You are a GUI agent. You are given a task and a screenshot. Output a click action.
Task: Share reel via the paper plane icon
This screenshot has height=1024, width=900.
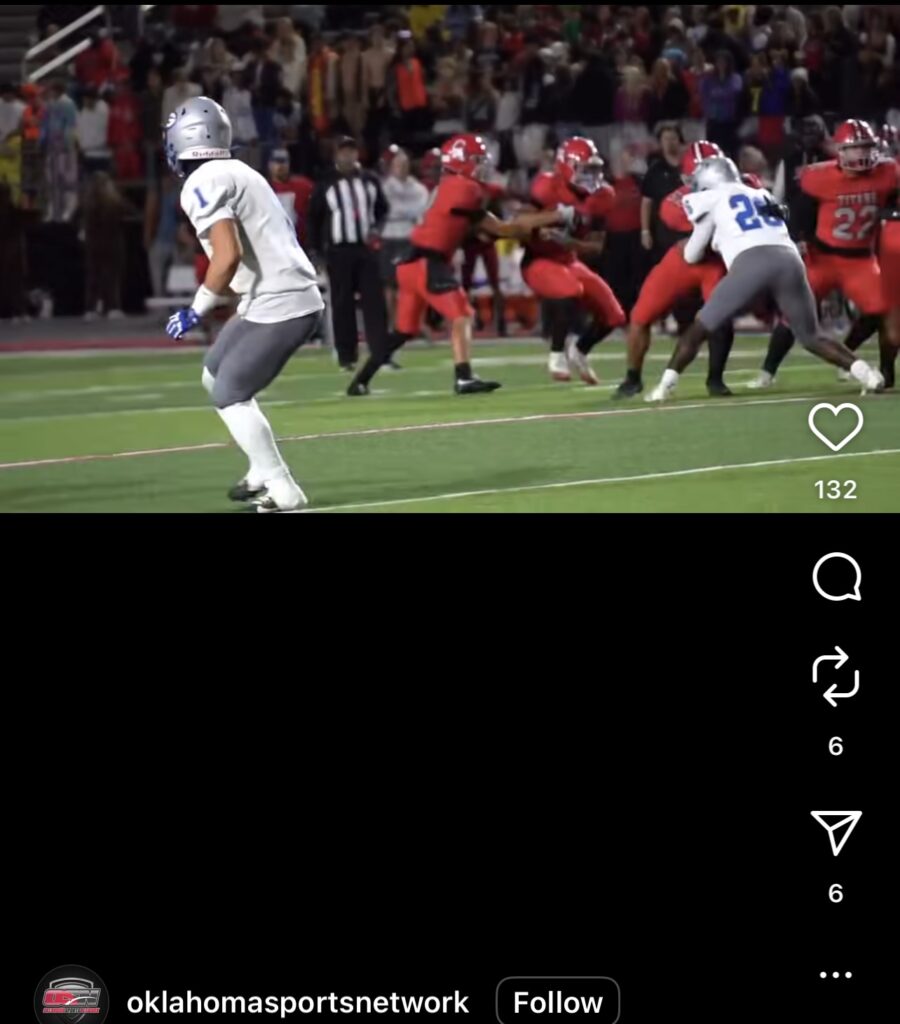point(835,832)
